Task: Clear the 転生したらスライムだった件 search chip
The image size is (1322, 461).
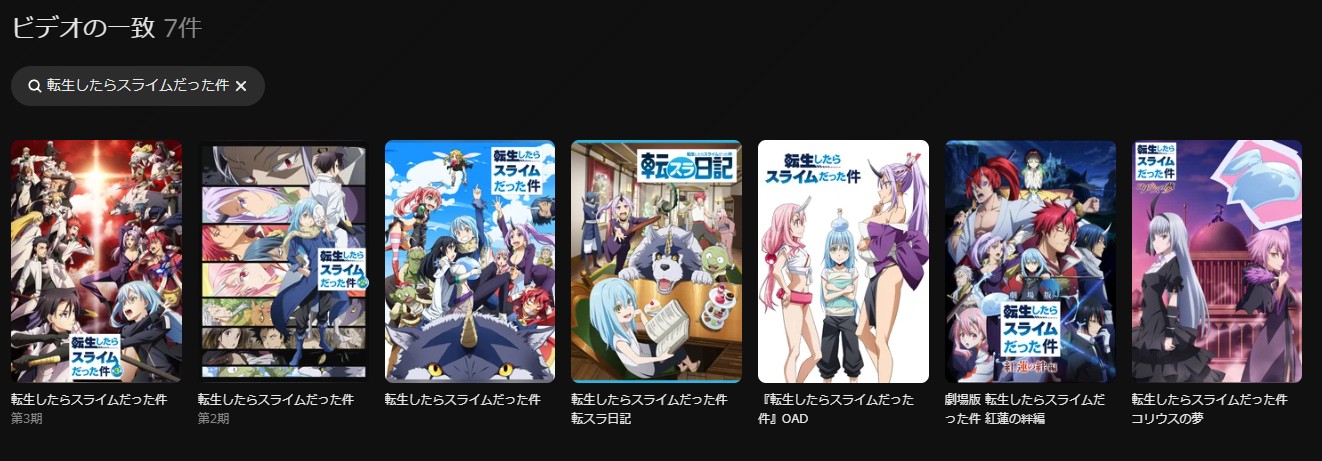Action: (241, 86)
